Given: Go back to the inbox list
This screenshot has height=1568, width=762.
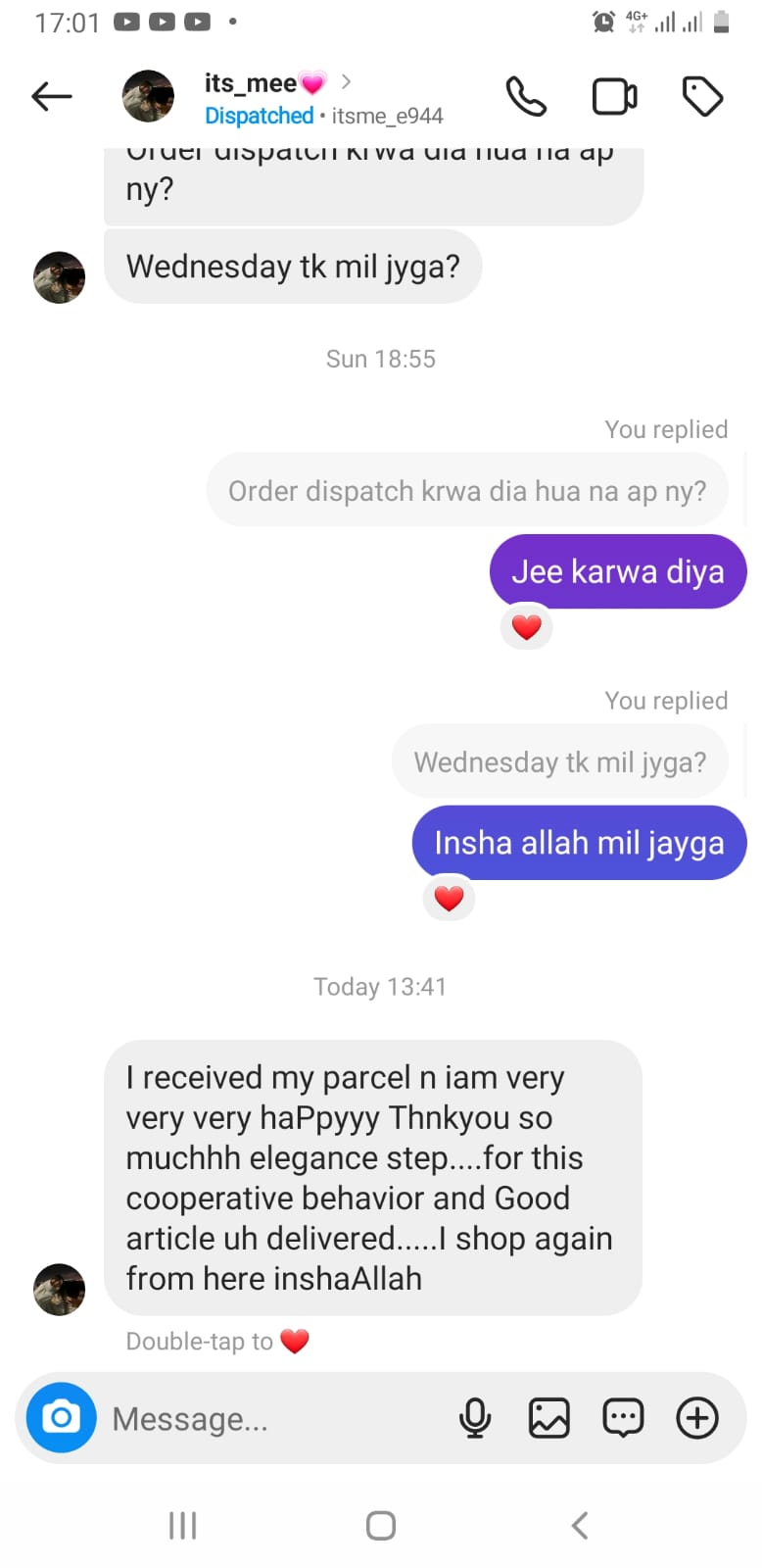Looking at the screenshot, I should [52, 96].
